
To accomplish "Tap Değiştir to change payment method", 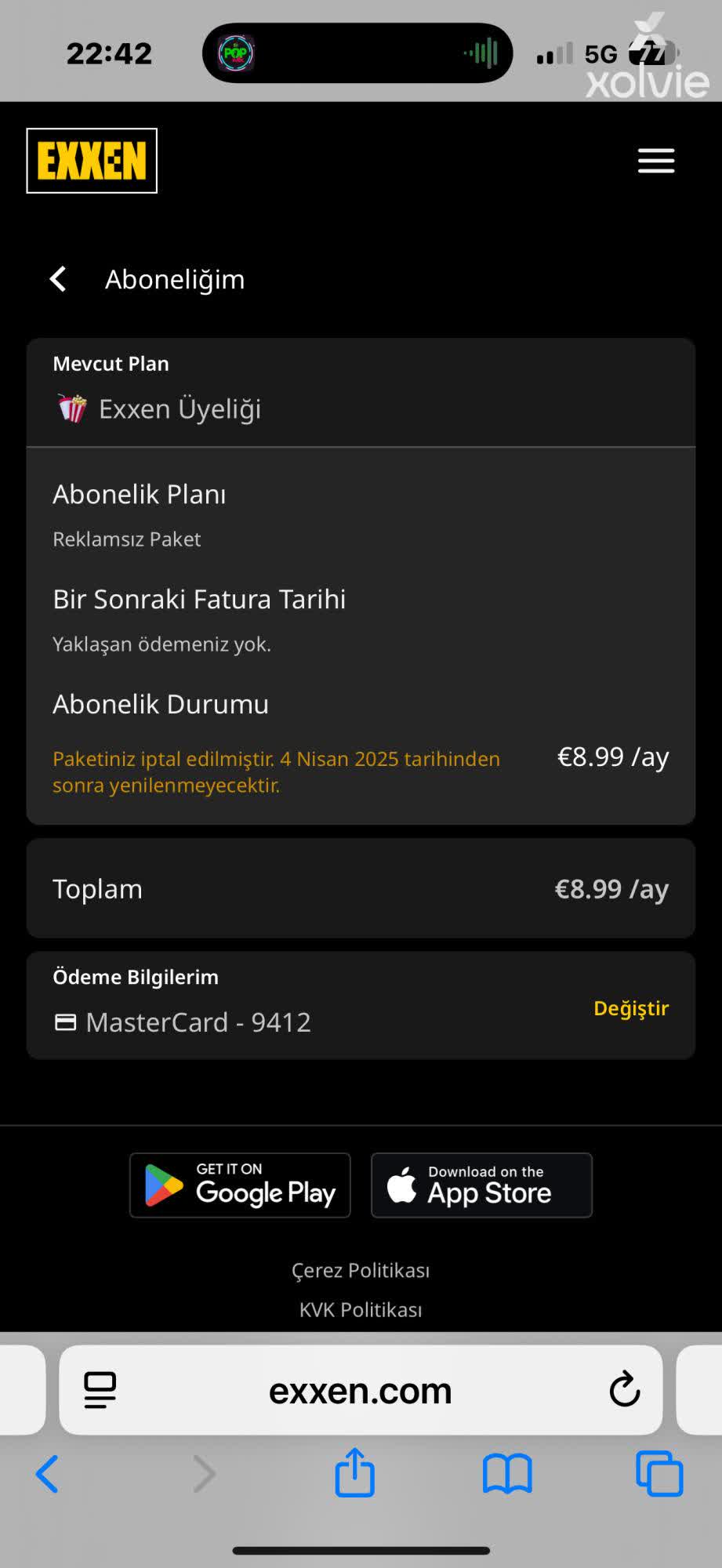I will point(630,1008).
